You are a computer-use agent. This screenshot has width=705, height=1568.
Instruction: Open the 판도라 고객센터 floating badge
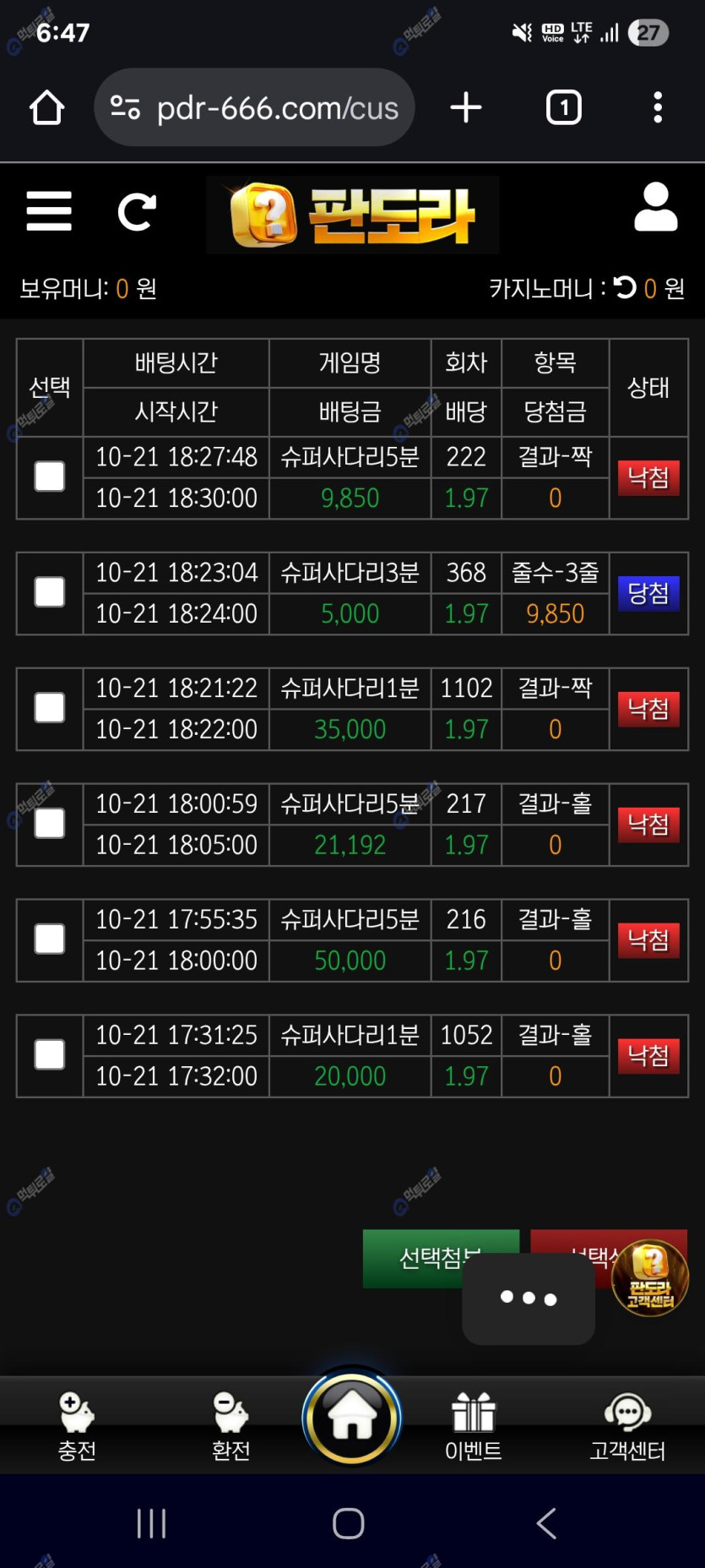(650, 1277)
